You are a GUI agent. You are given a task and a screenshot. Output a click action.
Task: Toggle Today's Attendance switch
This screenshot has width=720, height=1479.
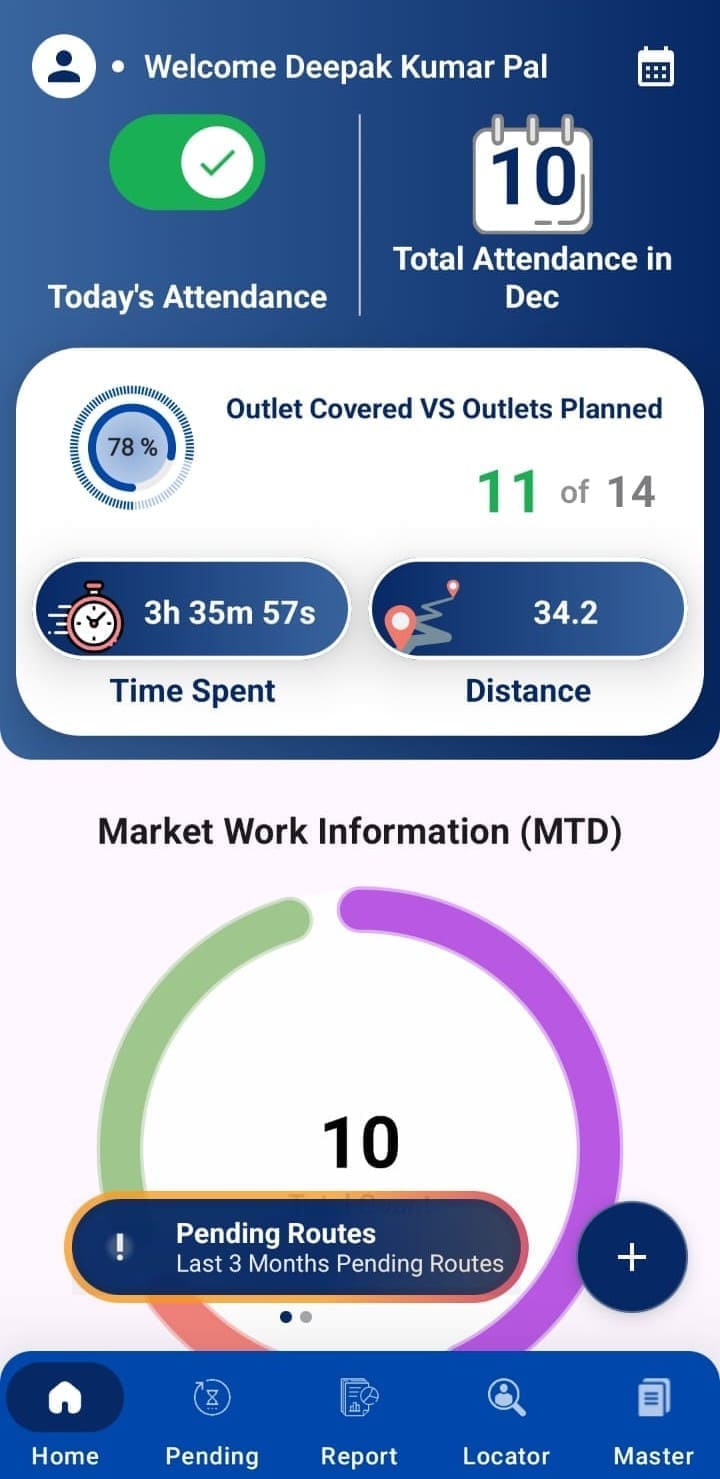187,162
